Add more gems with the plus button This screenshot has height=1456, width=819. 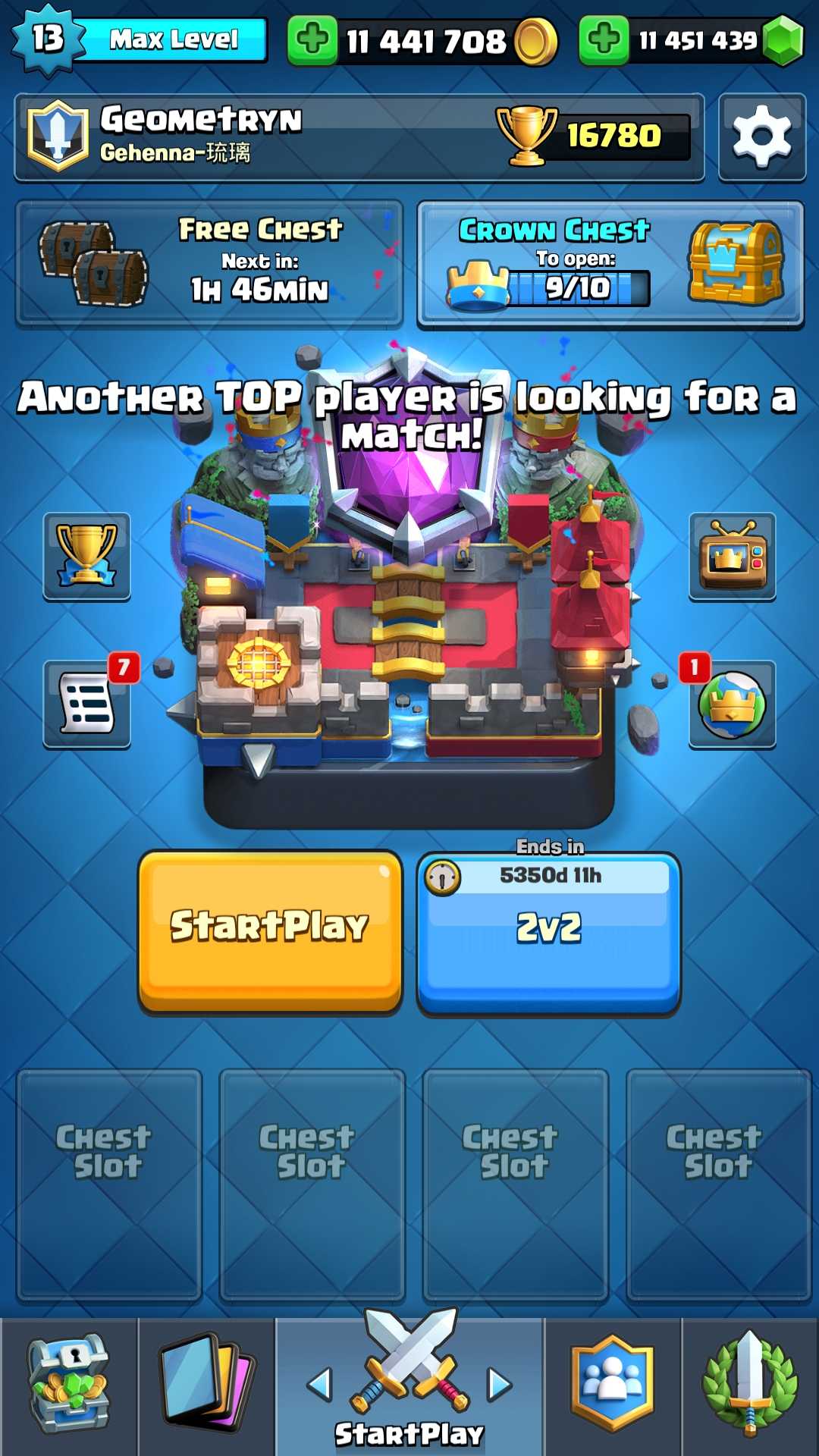click(x=604, y=40)
